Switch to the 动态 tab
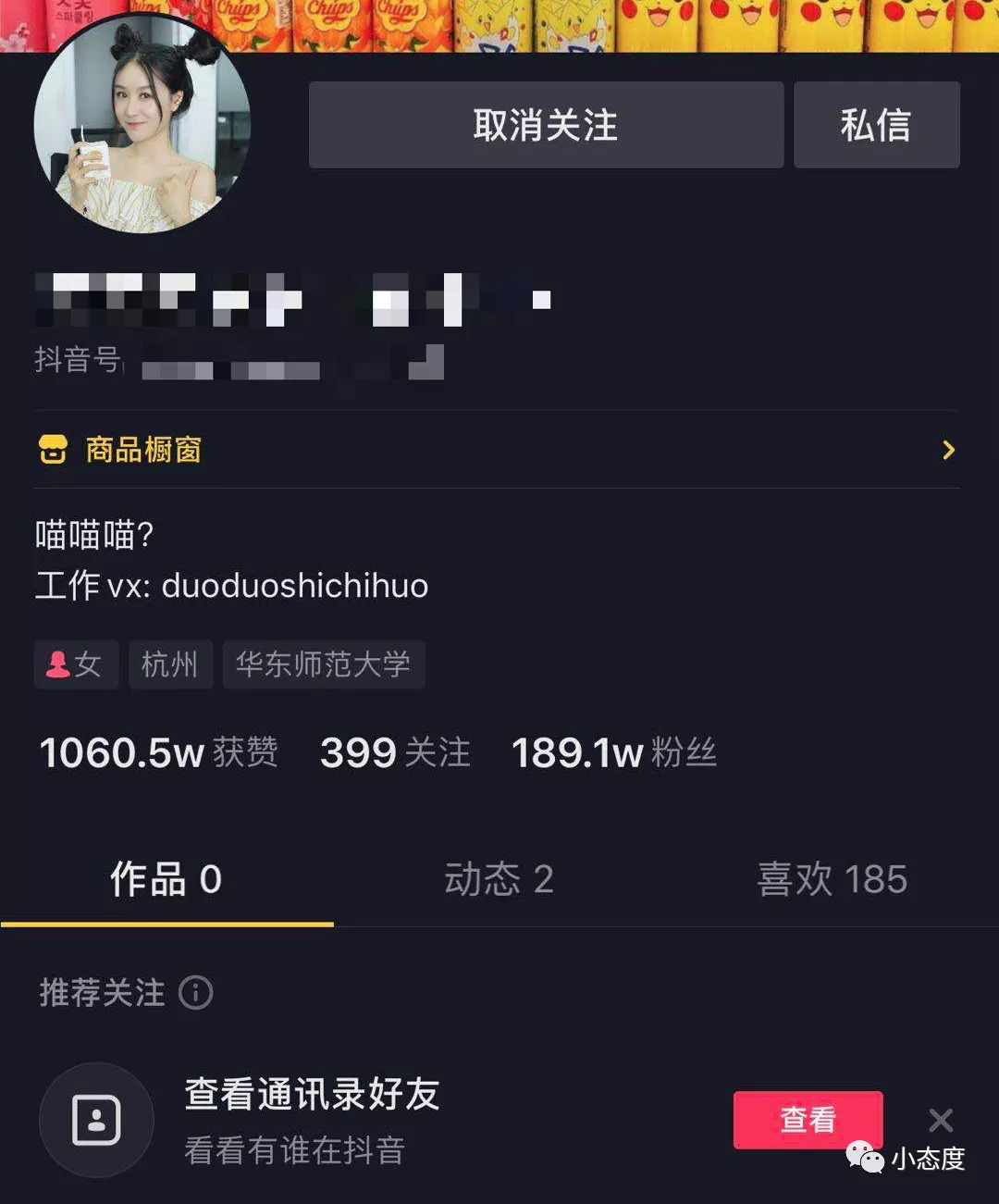The height and width of the screenshot is (1204, 999). tap(499, 879)
